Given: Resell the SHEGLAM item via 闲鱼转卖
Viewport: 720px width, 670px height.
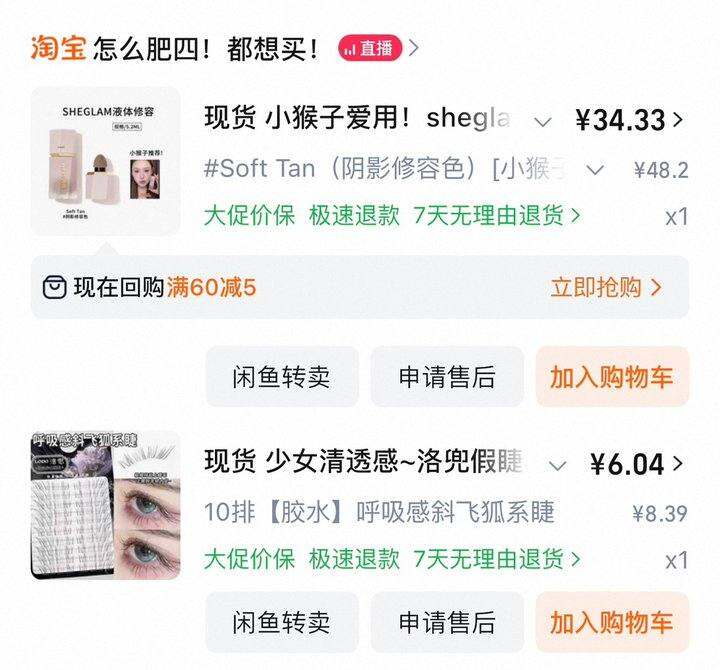Looking at the screenshot, I should 281,376.
